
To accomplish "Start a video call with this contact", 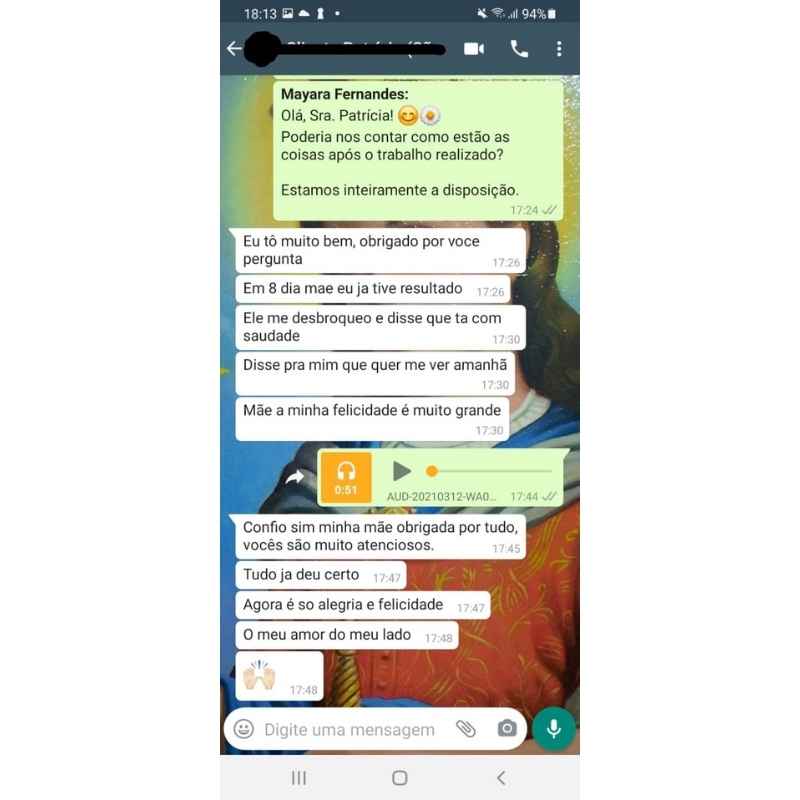I will [x=474, y=48].
